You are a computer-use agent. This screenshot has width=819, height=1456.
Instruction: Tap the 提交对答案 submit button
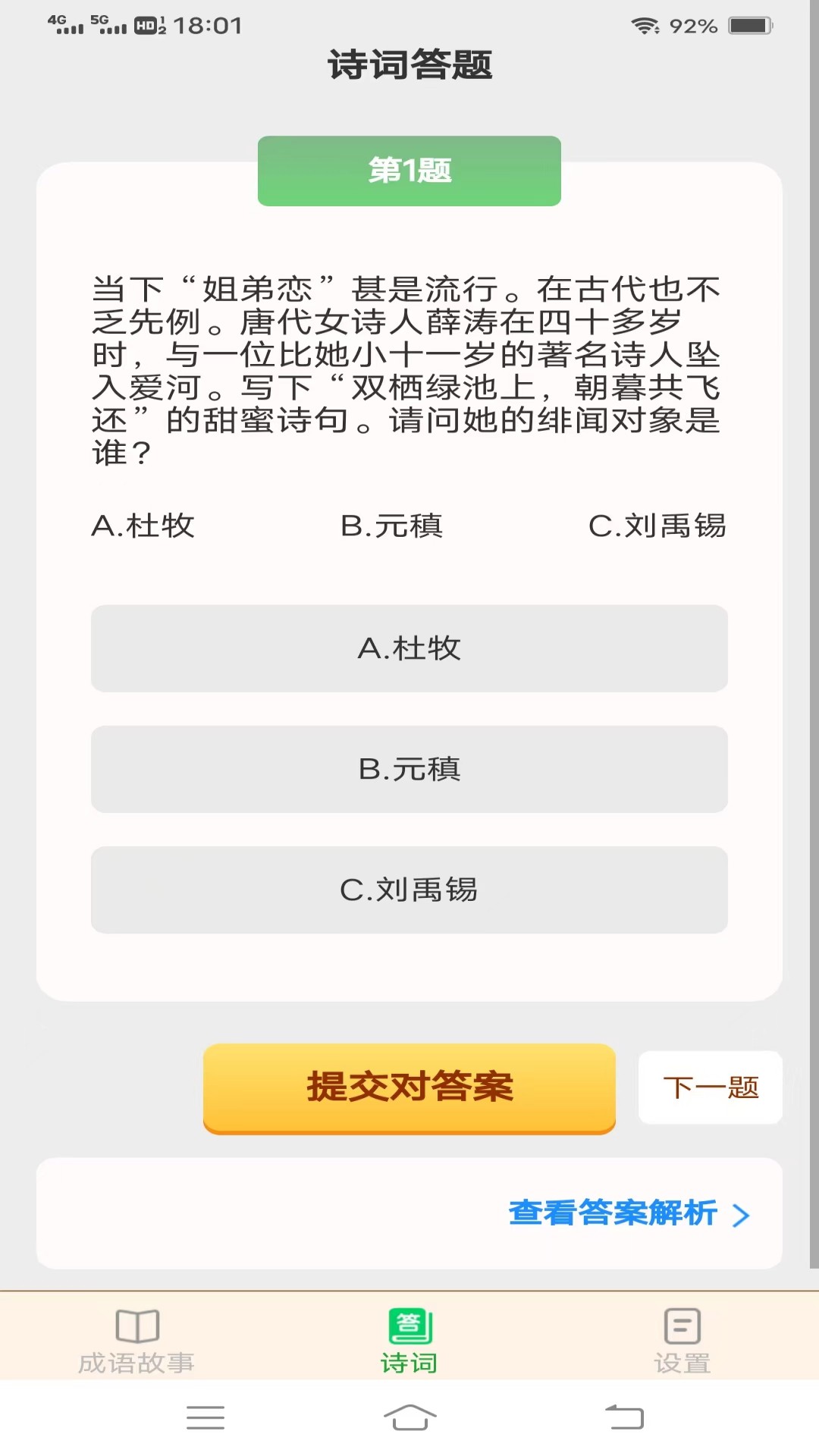tap(409, 1088)
